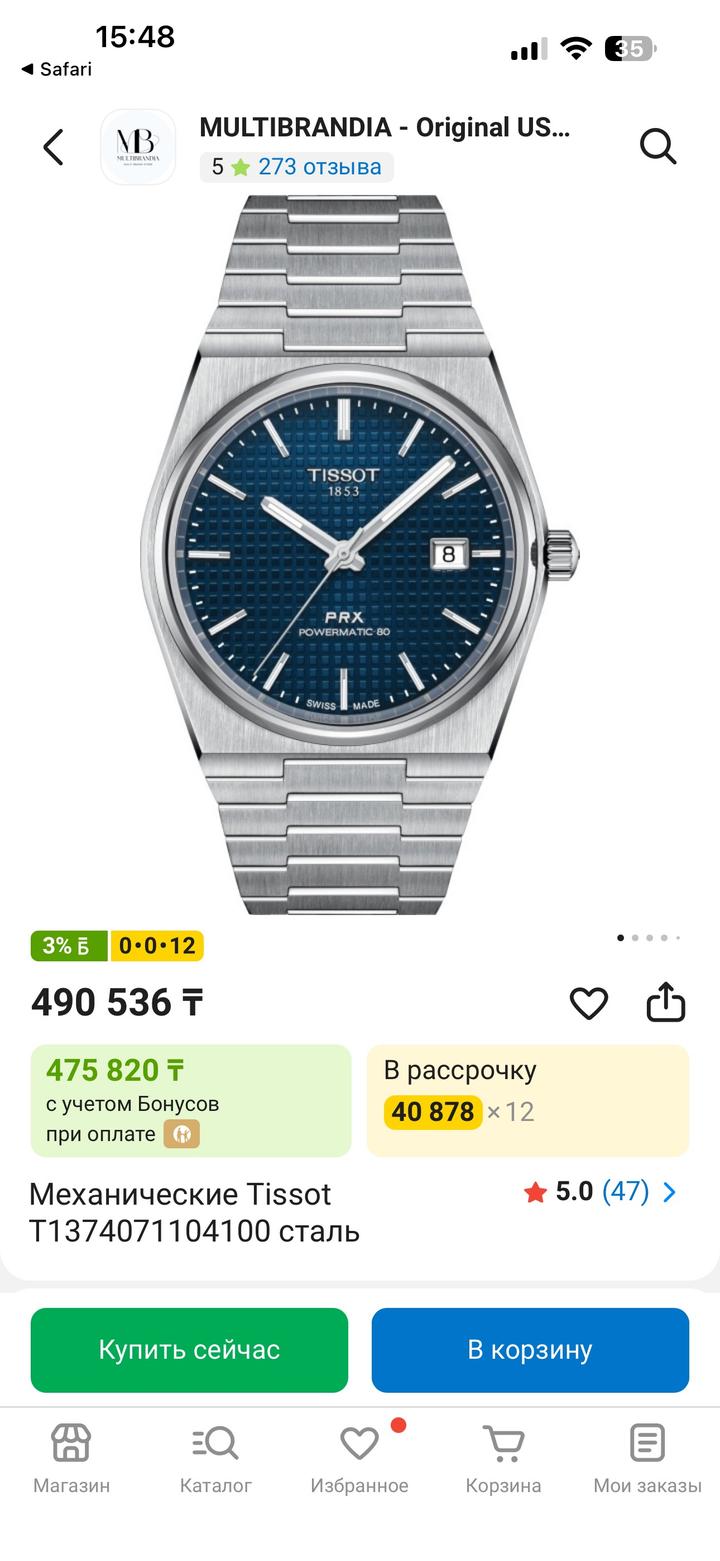Return to Safari via the status bar
Viewport: 720px width, 1561px height.
tap(57, 69)
